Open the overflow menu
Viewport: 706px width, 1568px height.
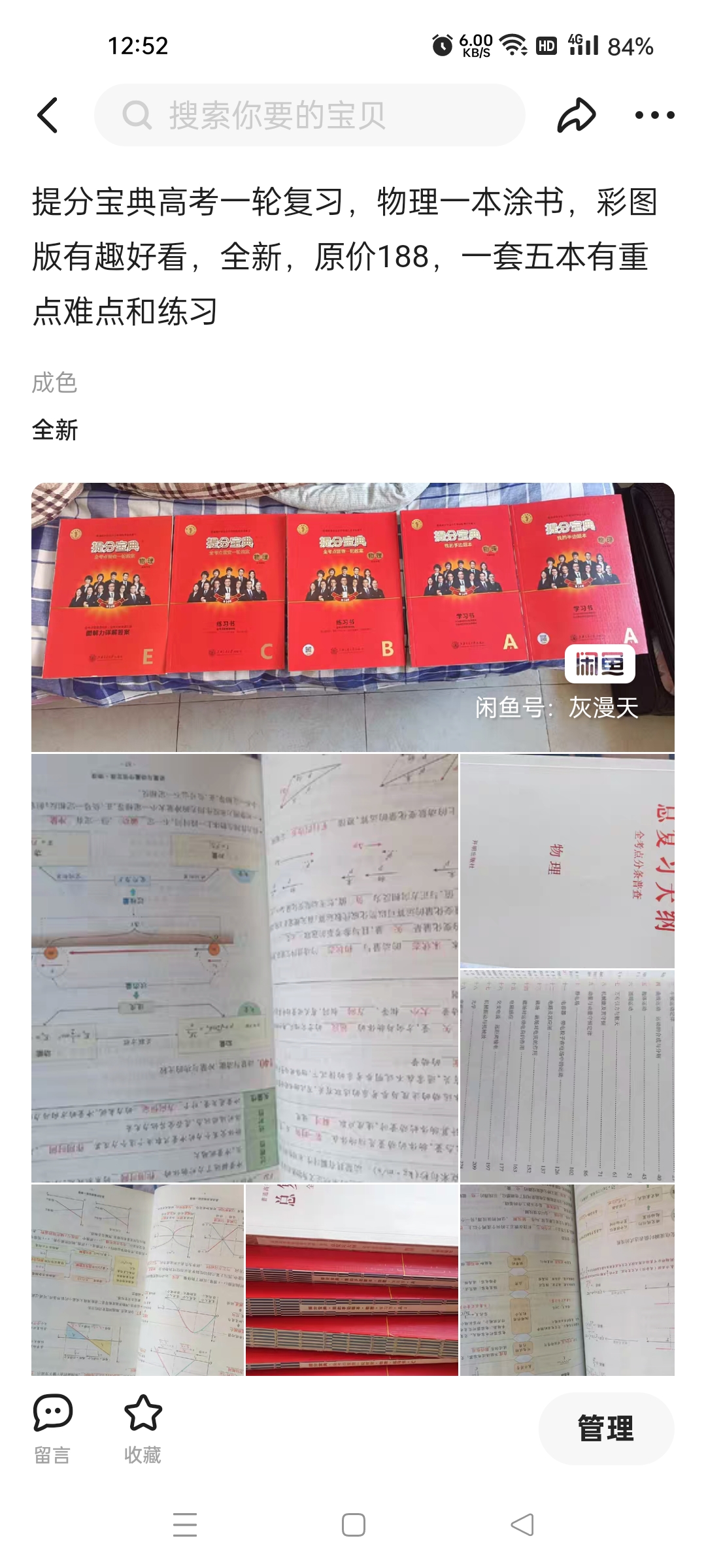[x=654, y=115]
